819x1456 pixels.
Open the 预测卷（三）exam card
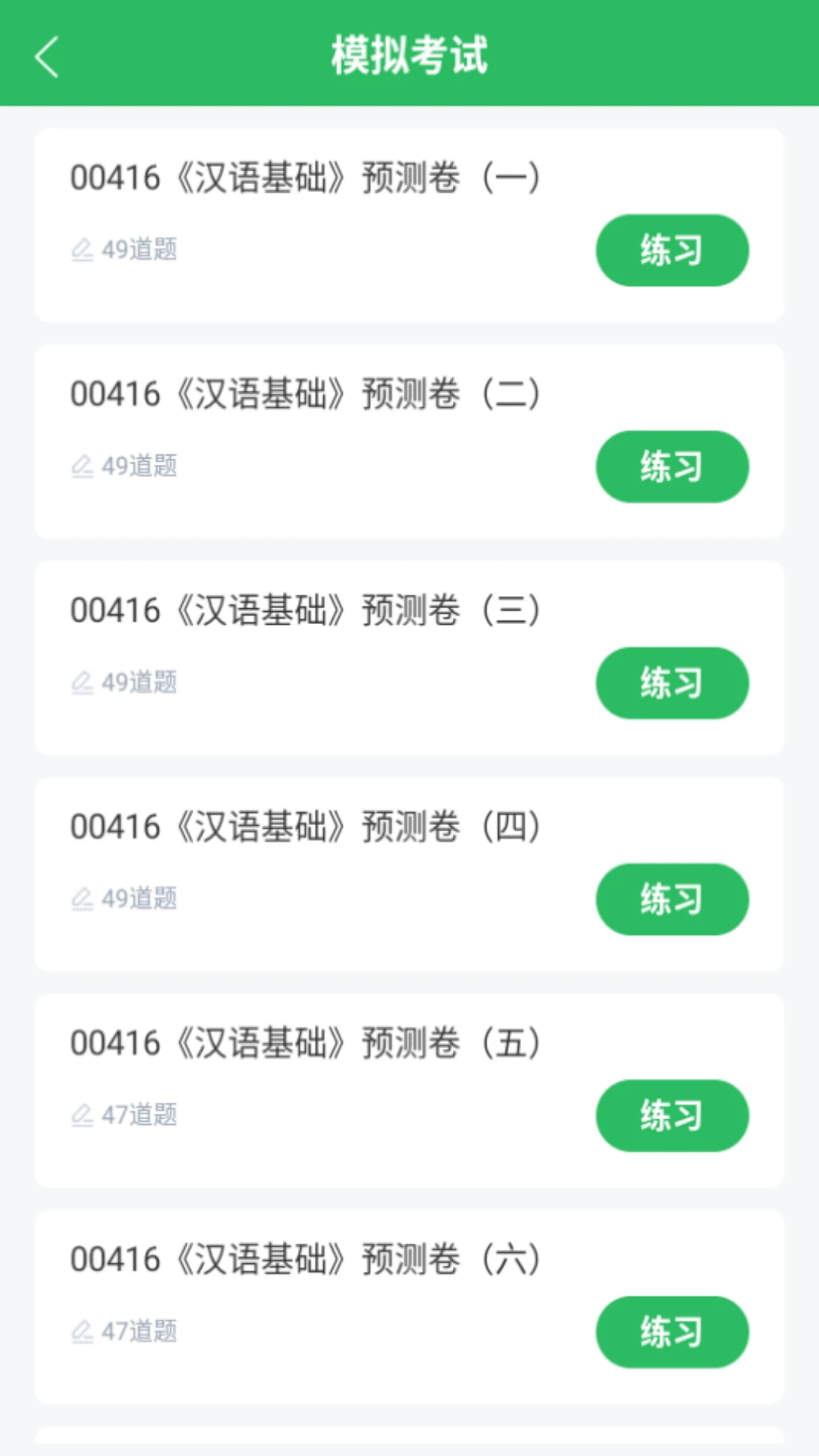303,609
